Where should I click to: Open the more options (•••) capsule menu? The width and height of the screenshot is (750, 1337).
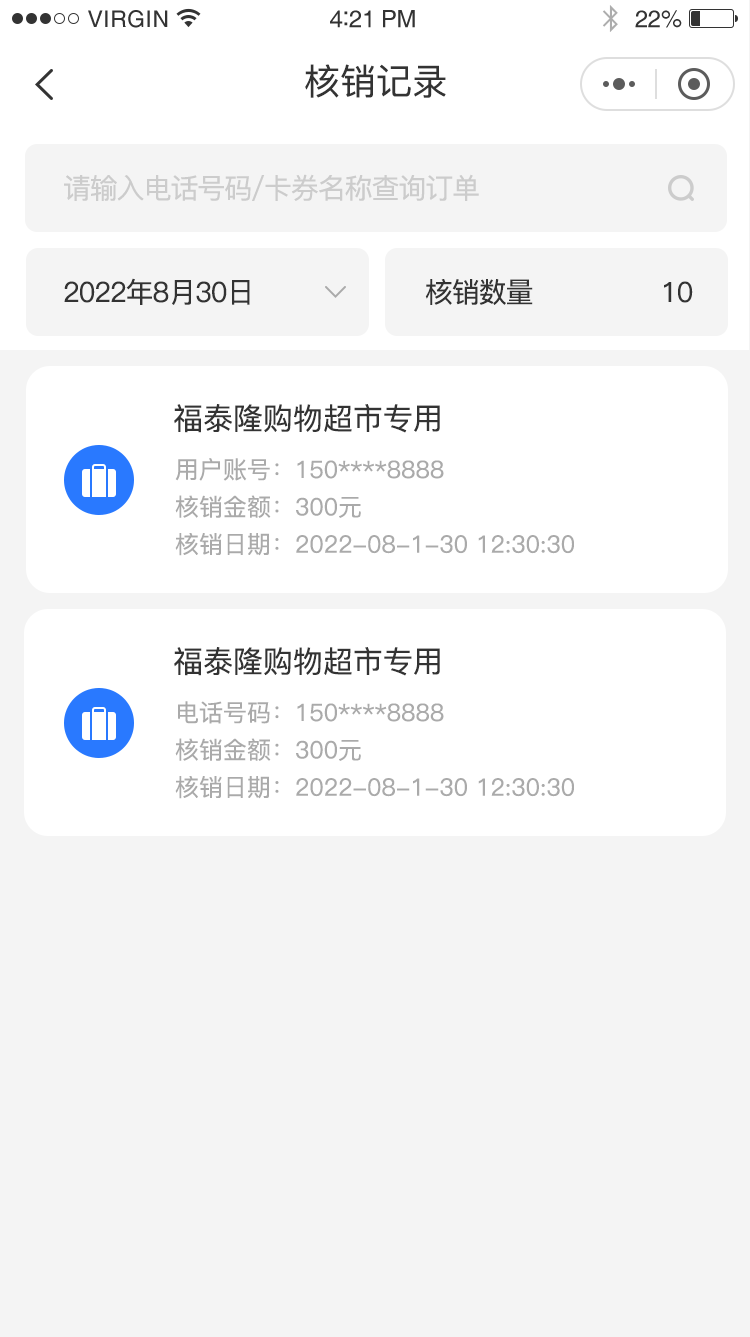pos(619,84)
